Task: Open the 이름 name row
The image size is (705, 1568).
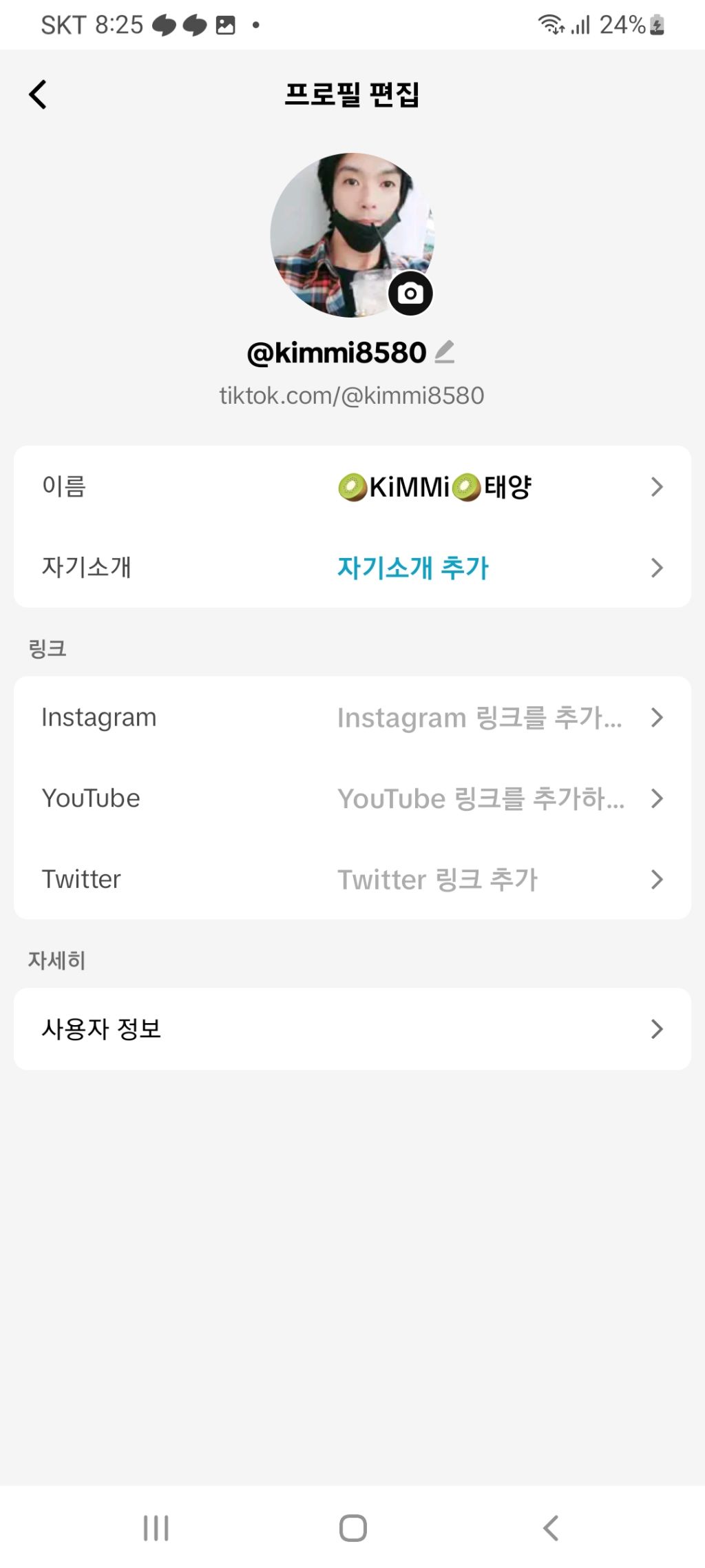Action: (x=352, y=486)
